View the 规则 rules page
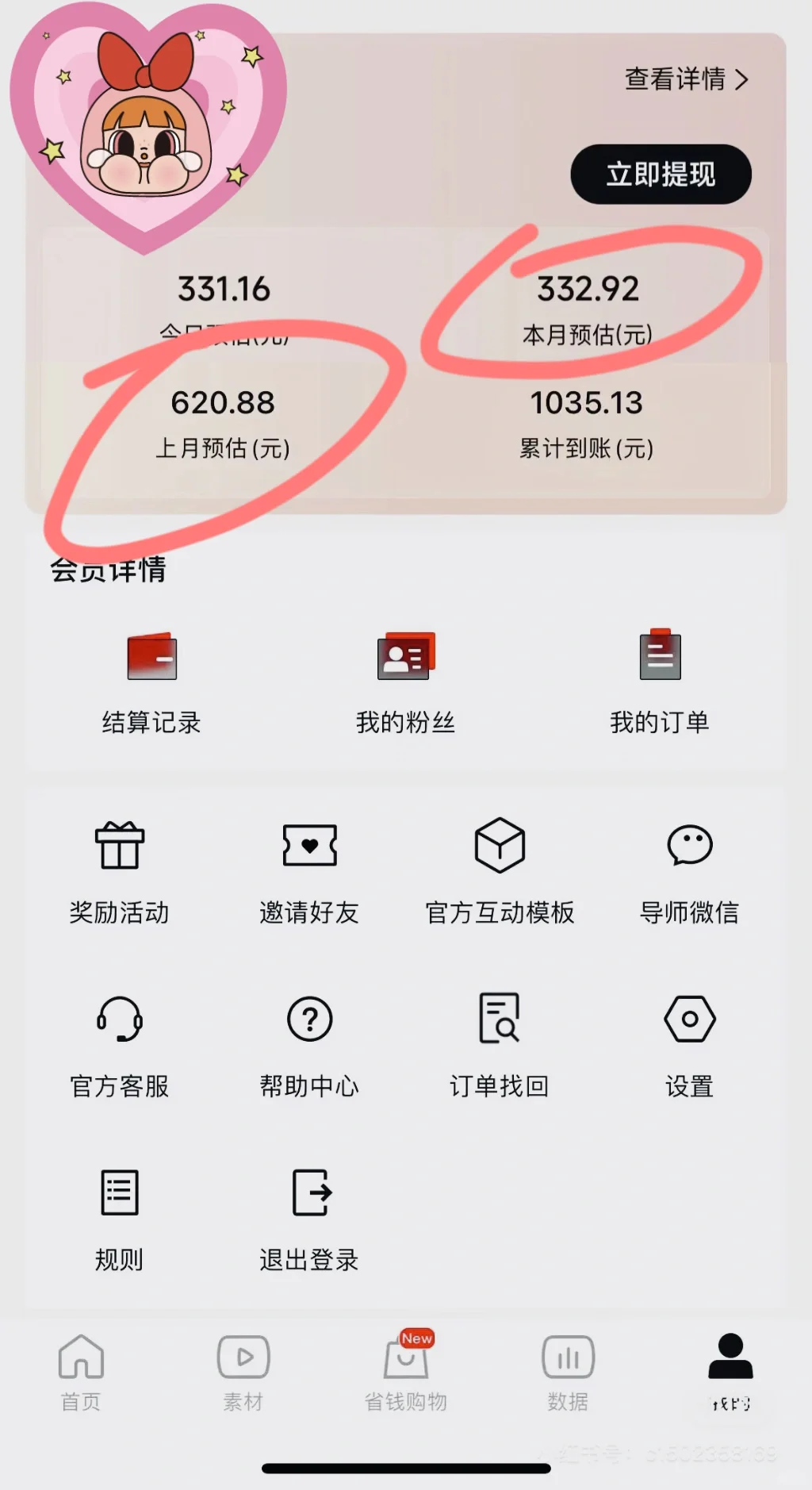 120,1219
